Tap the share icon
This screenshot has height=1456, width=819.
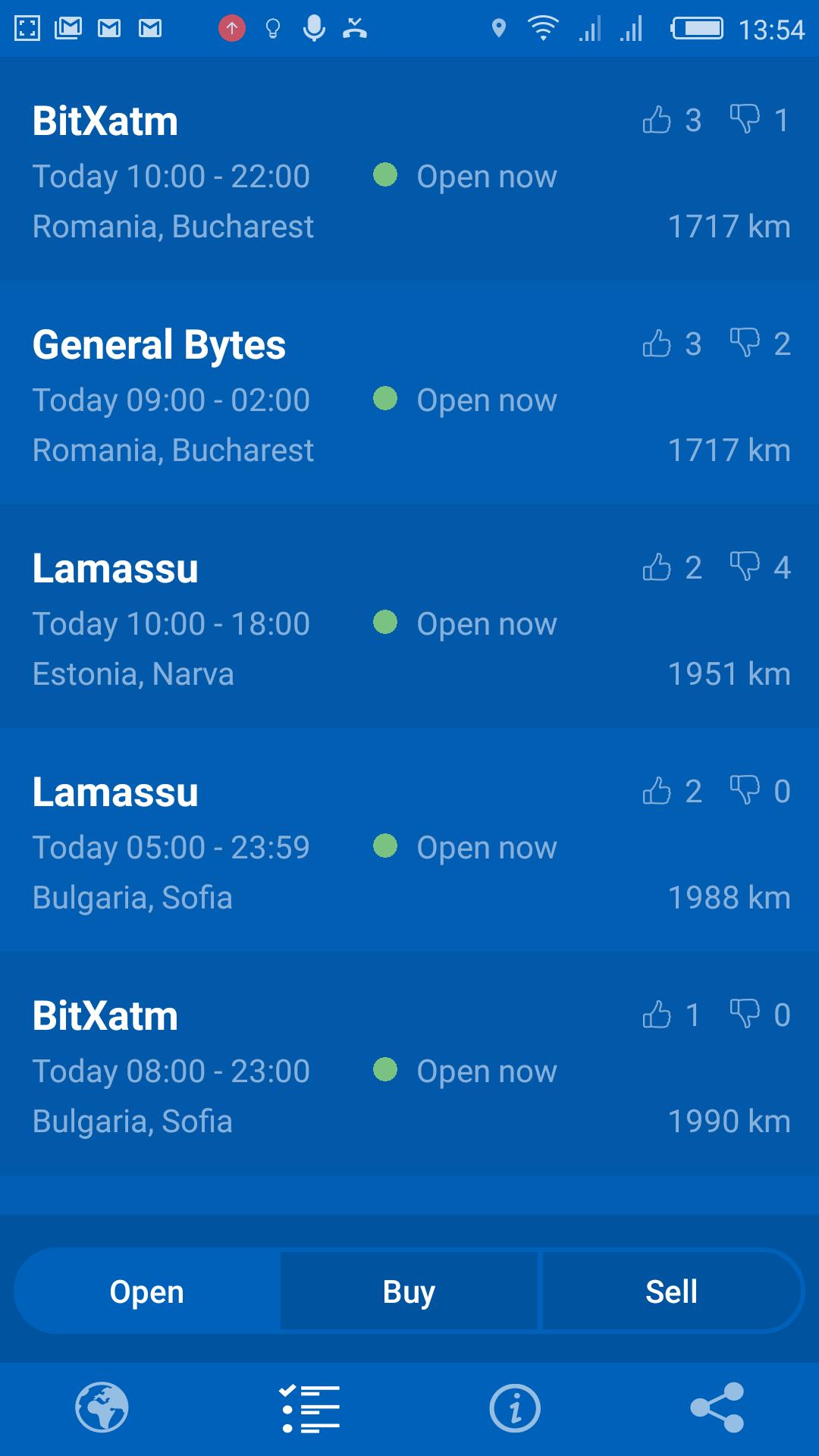click(x=717, y=1407)
